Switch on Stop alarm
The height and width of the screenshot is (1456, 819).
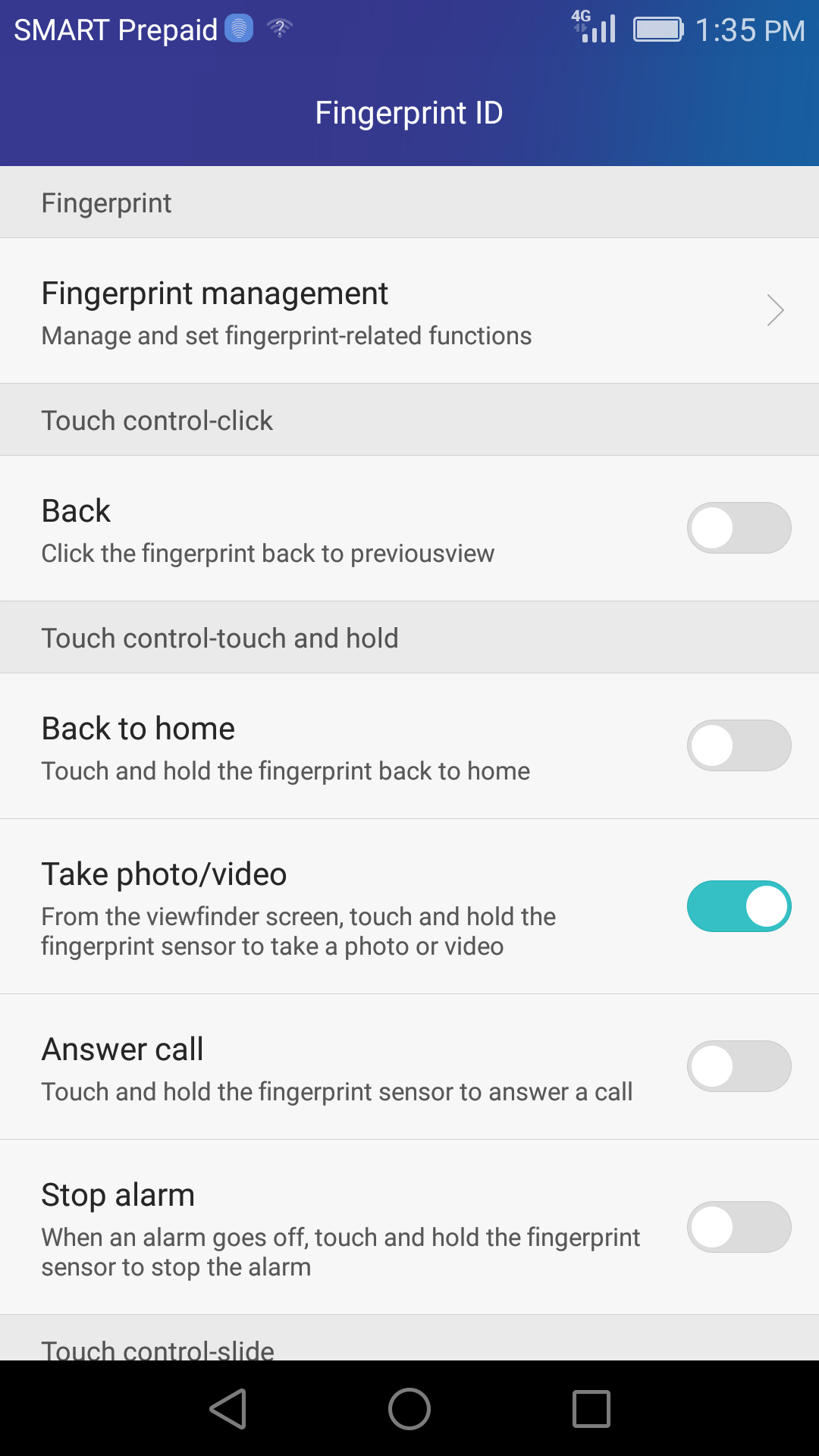click(x=739, y=1227)
